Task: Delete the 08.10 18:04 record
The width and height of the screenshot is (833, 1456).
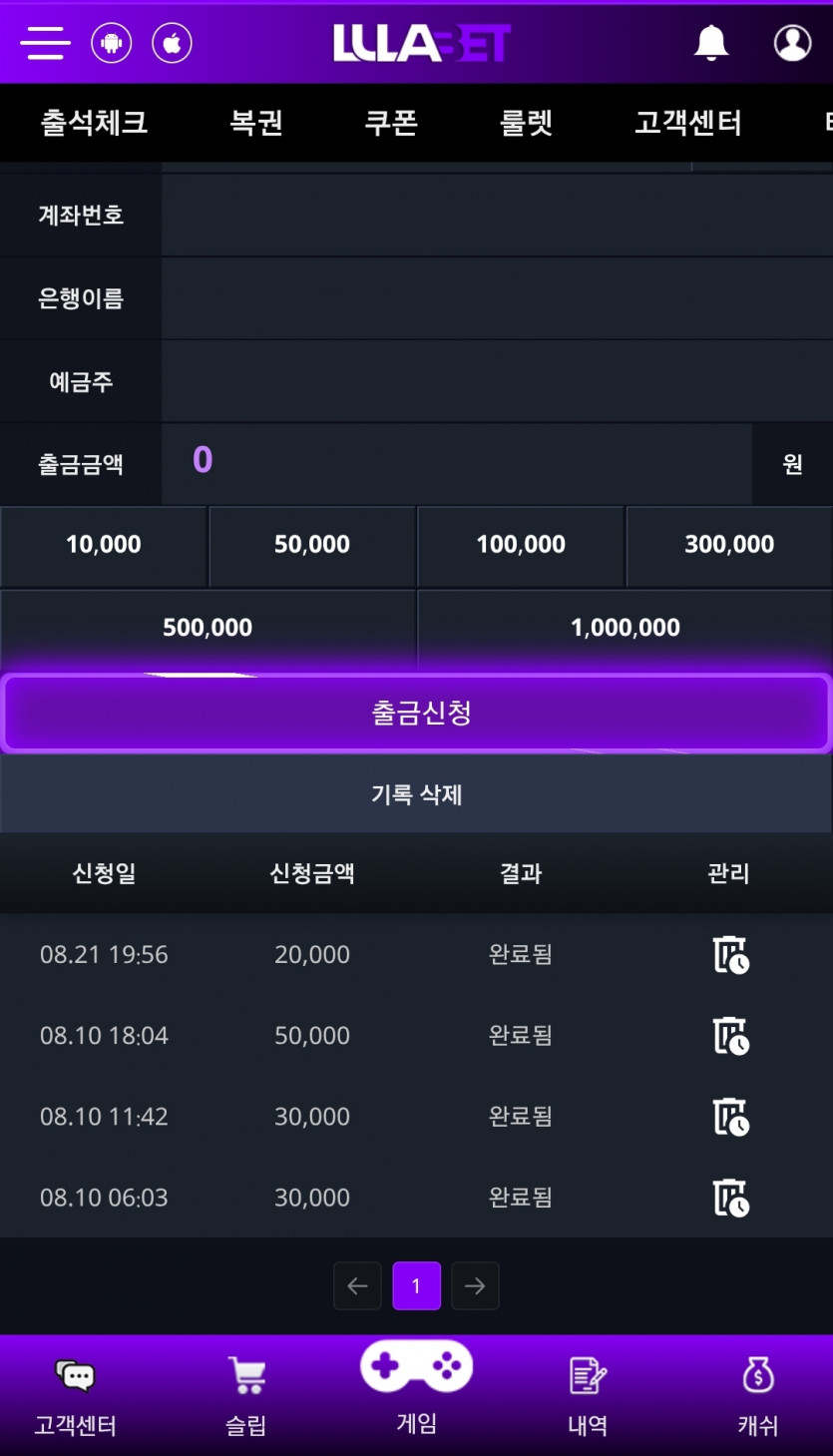Action: pos(730,1035)
